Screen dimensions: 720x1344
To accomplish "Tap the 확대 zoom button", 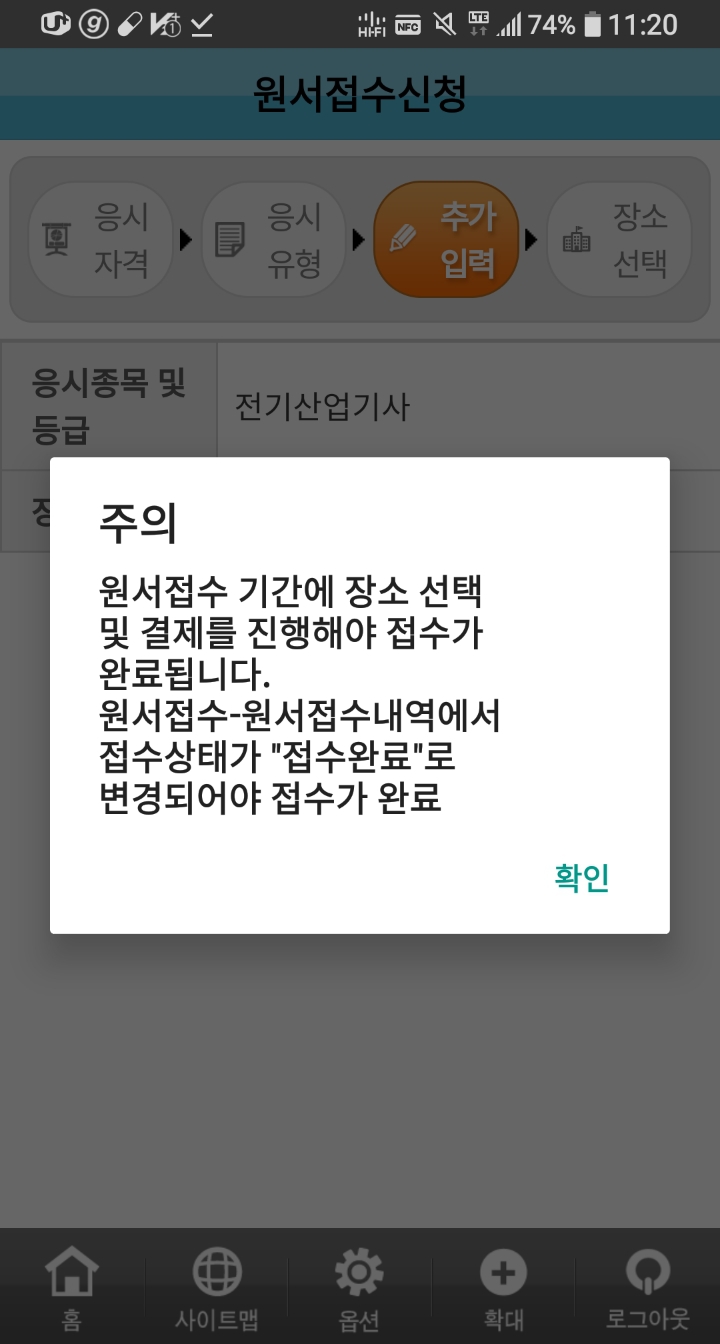I will click(x=503, y=1289).
